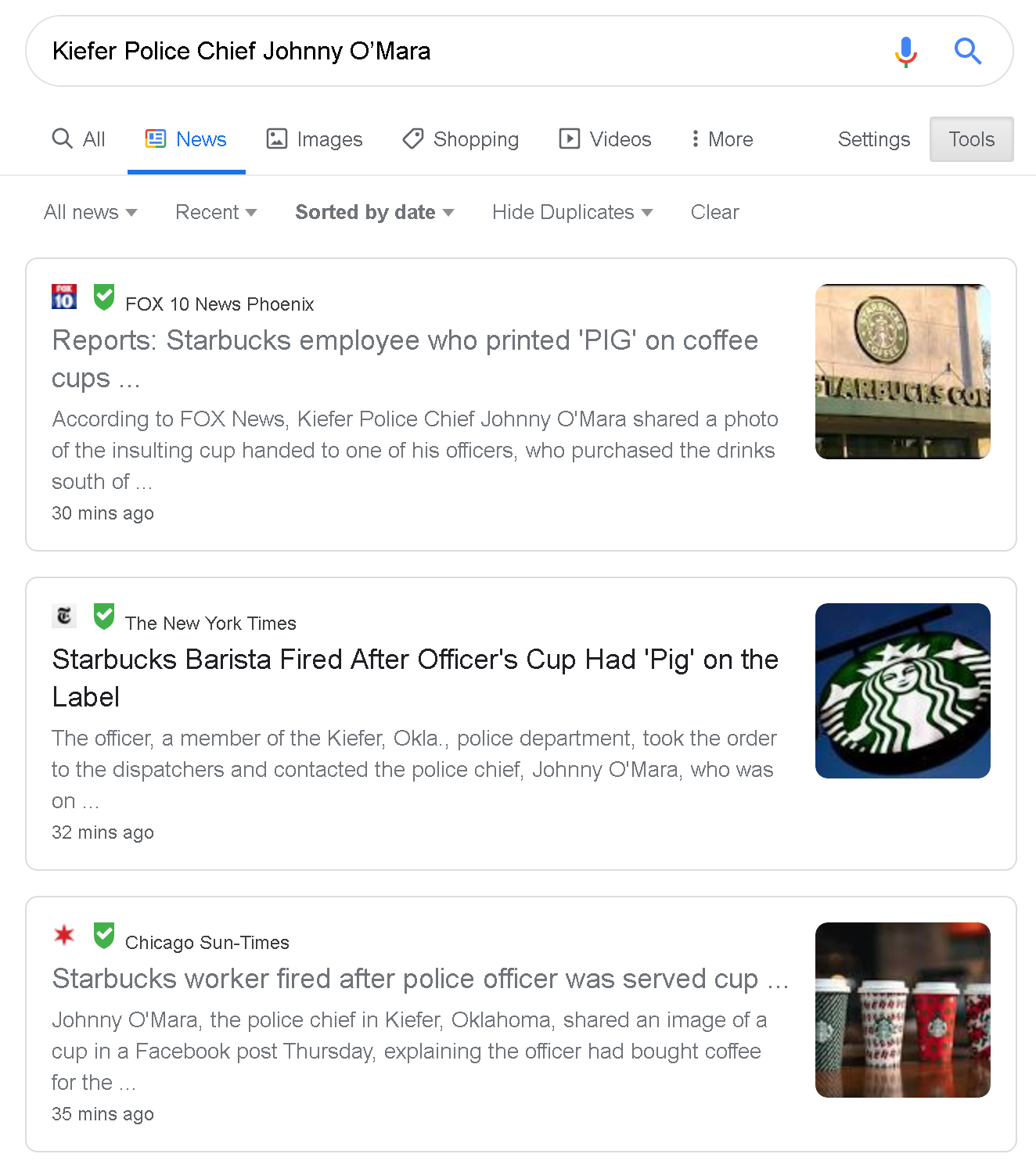Start voice search with microphone icon
The height and width of the screenshot is (1172, 1036).
905,52
